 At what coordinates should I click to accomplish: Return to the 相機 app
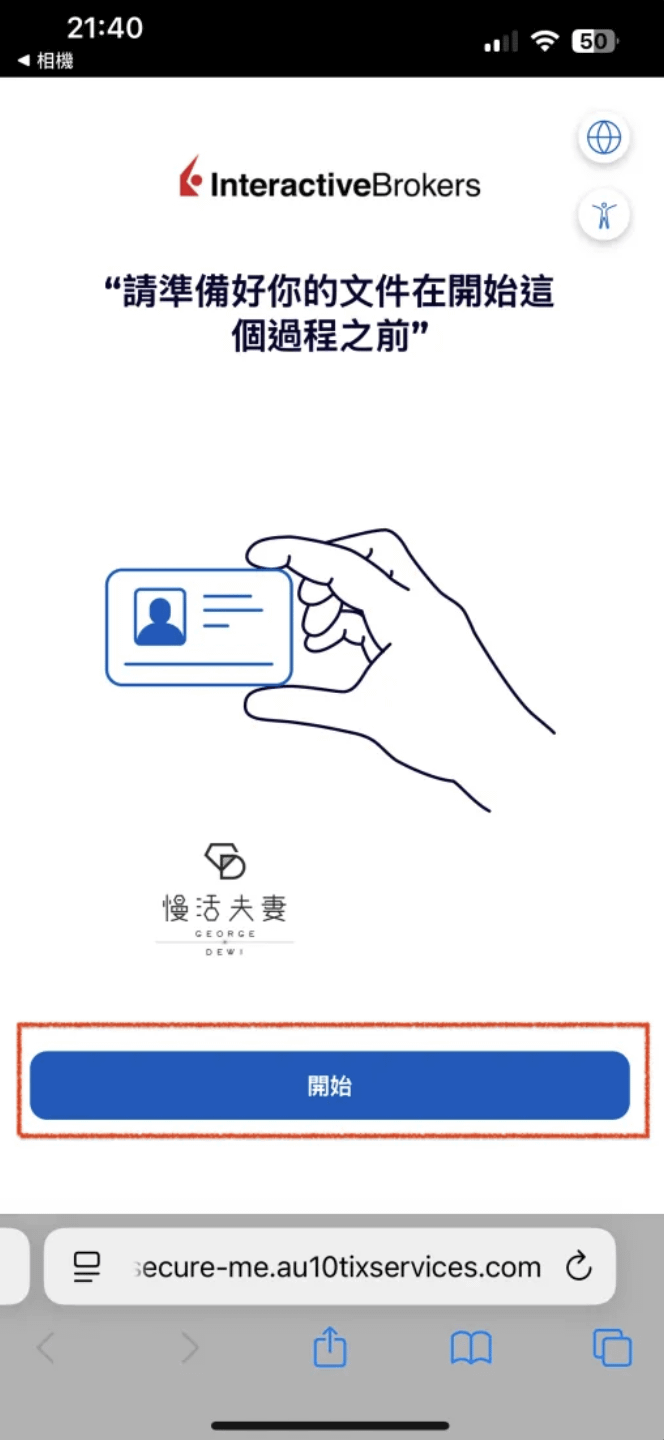pyautogui.click(x=46, y=61)
